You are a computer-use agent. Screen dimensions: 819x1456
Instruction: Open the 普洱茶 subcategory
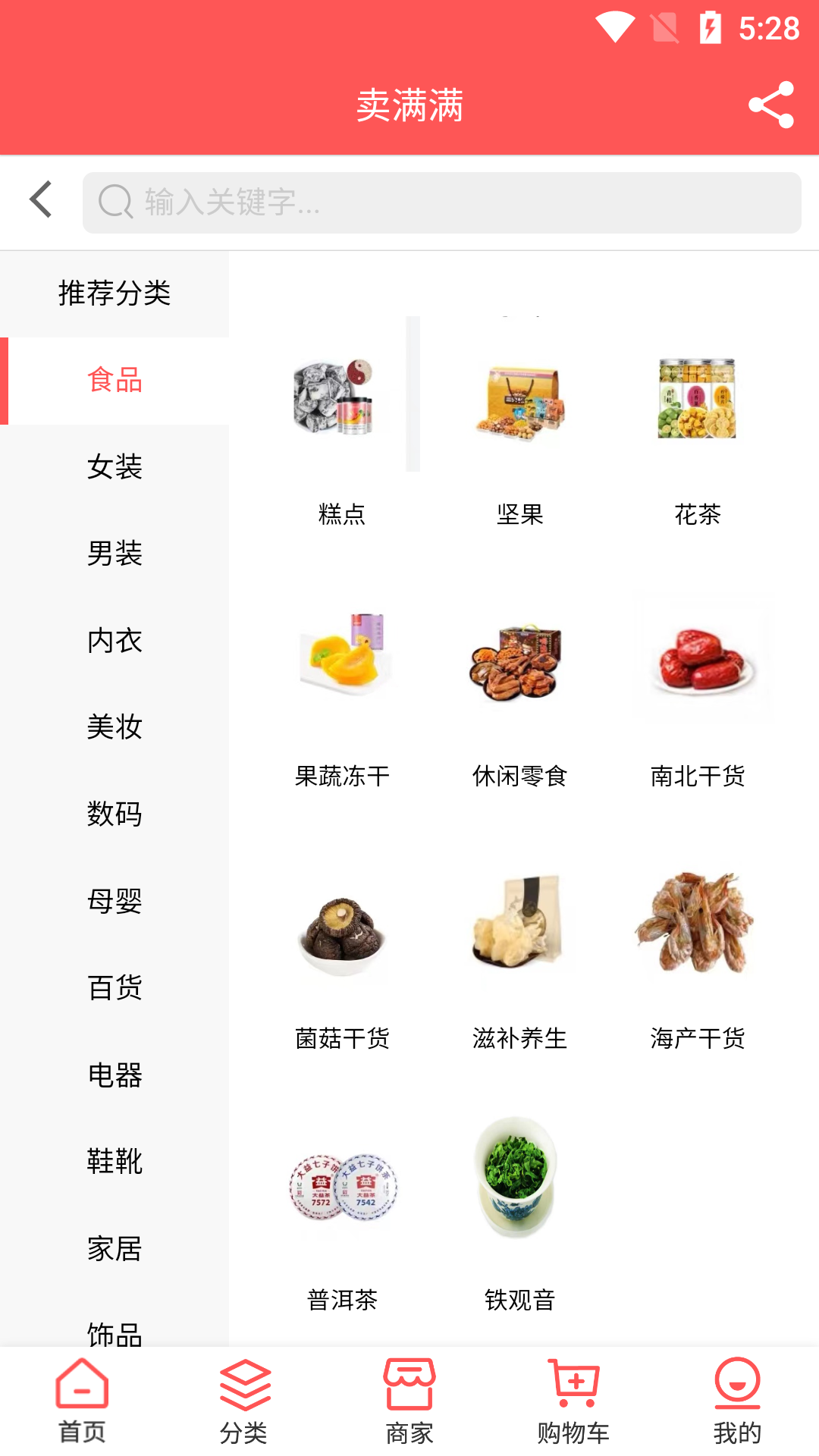(x=342, y=1221)
